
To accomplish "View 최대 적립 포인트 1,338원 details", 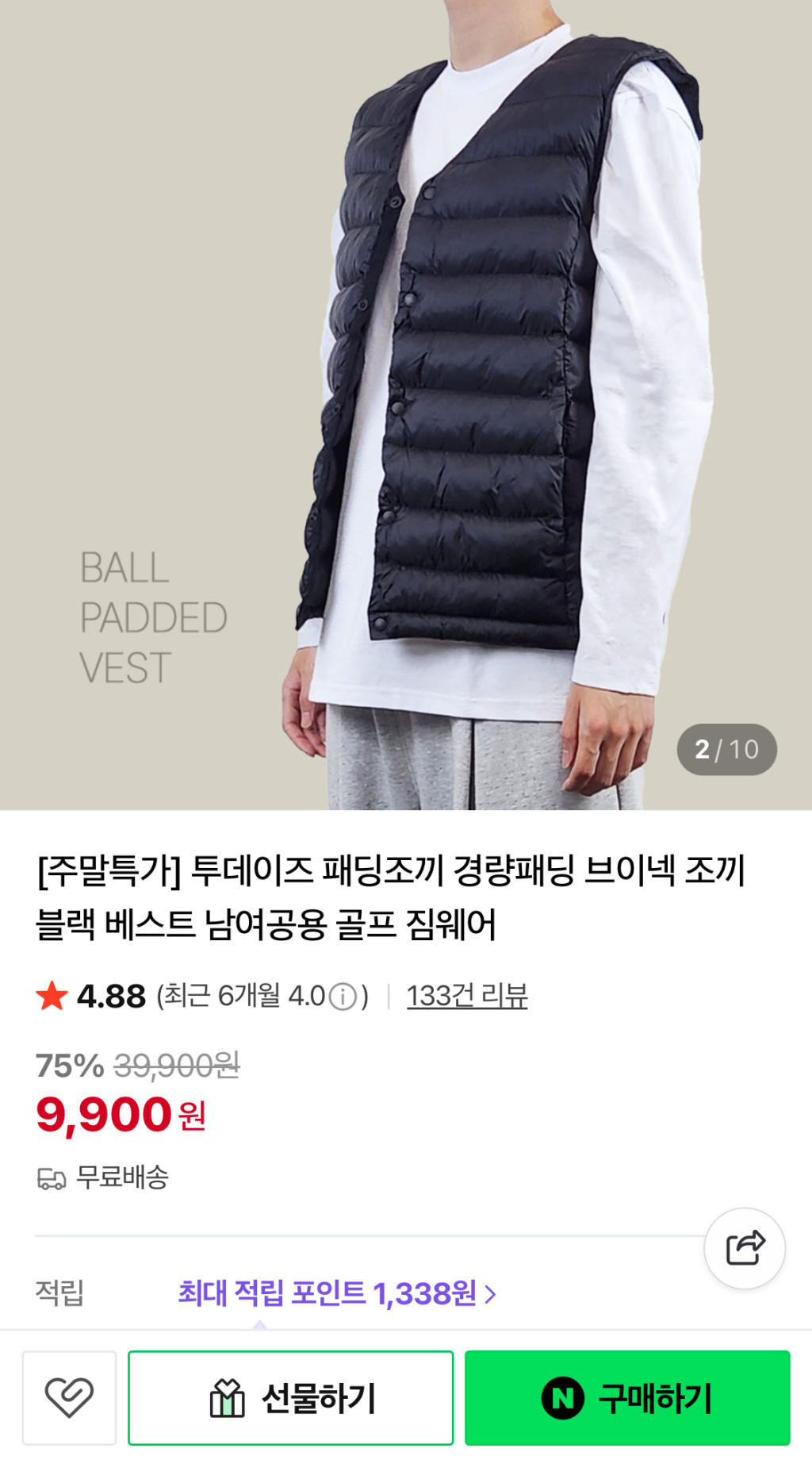I will point(336,1293).
